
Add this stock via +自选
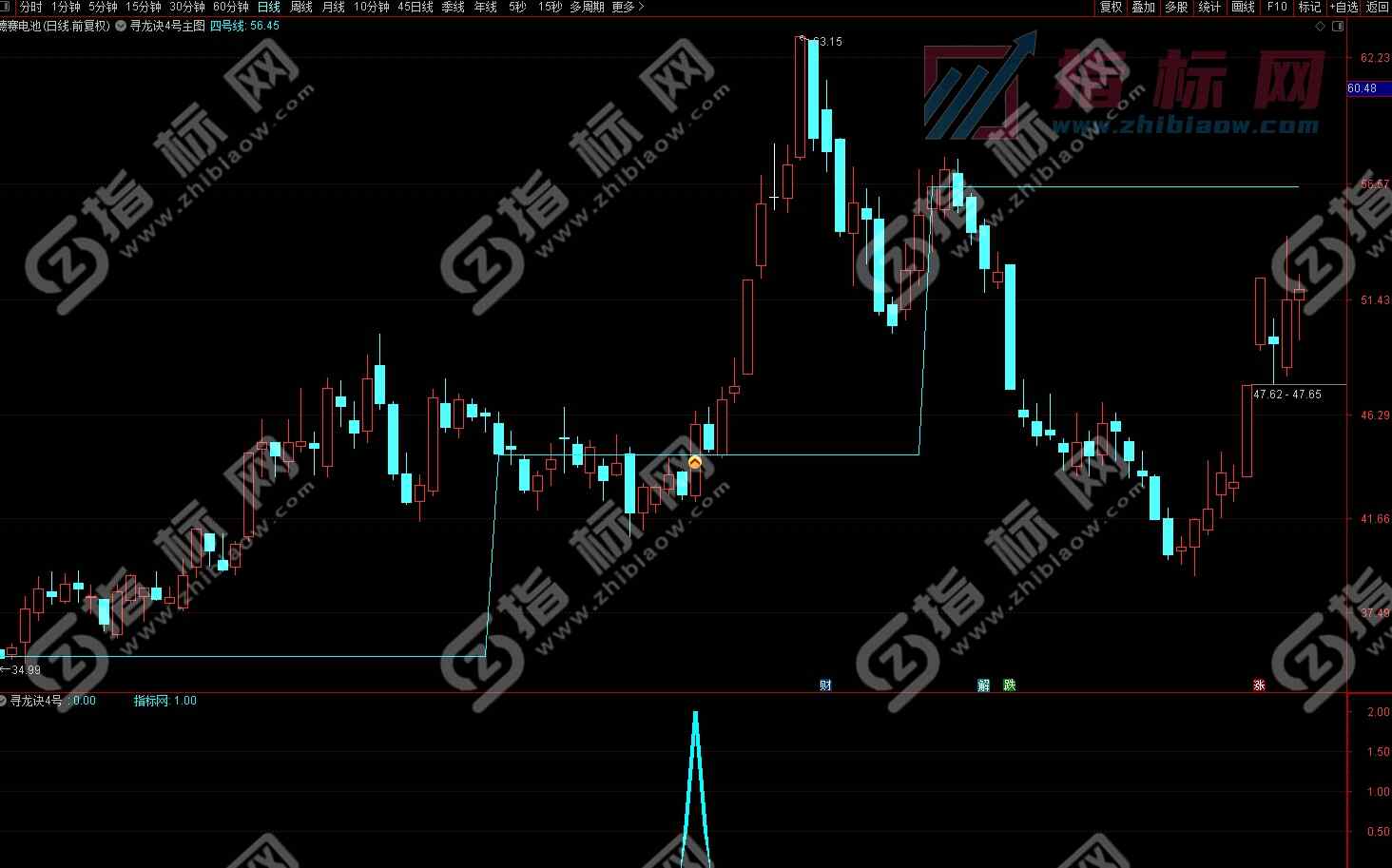coord(1342,7)
